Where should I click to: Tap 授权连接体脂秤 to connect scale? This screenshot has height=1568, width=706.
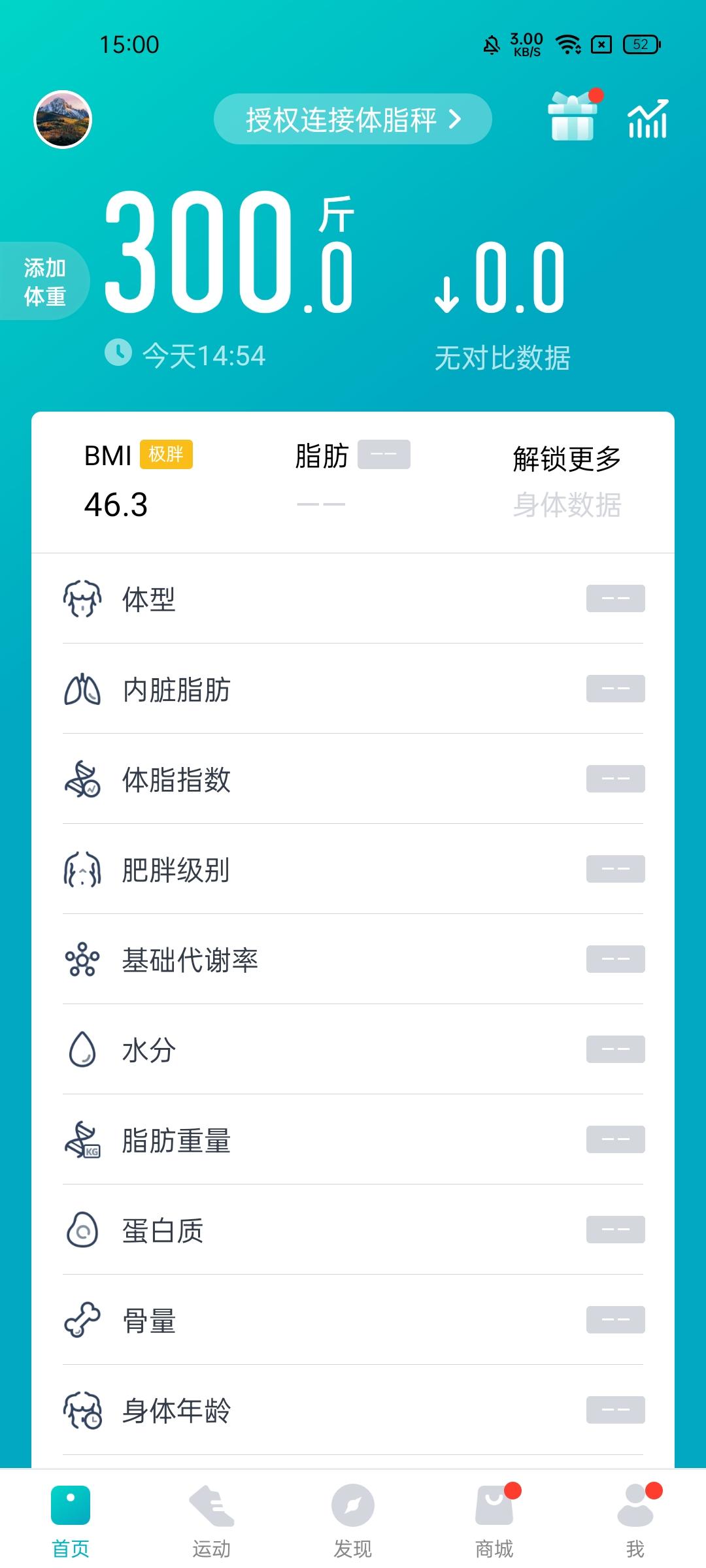pos(352,120)
